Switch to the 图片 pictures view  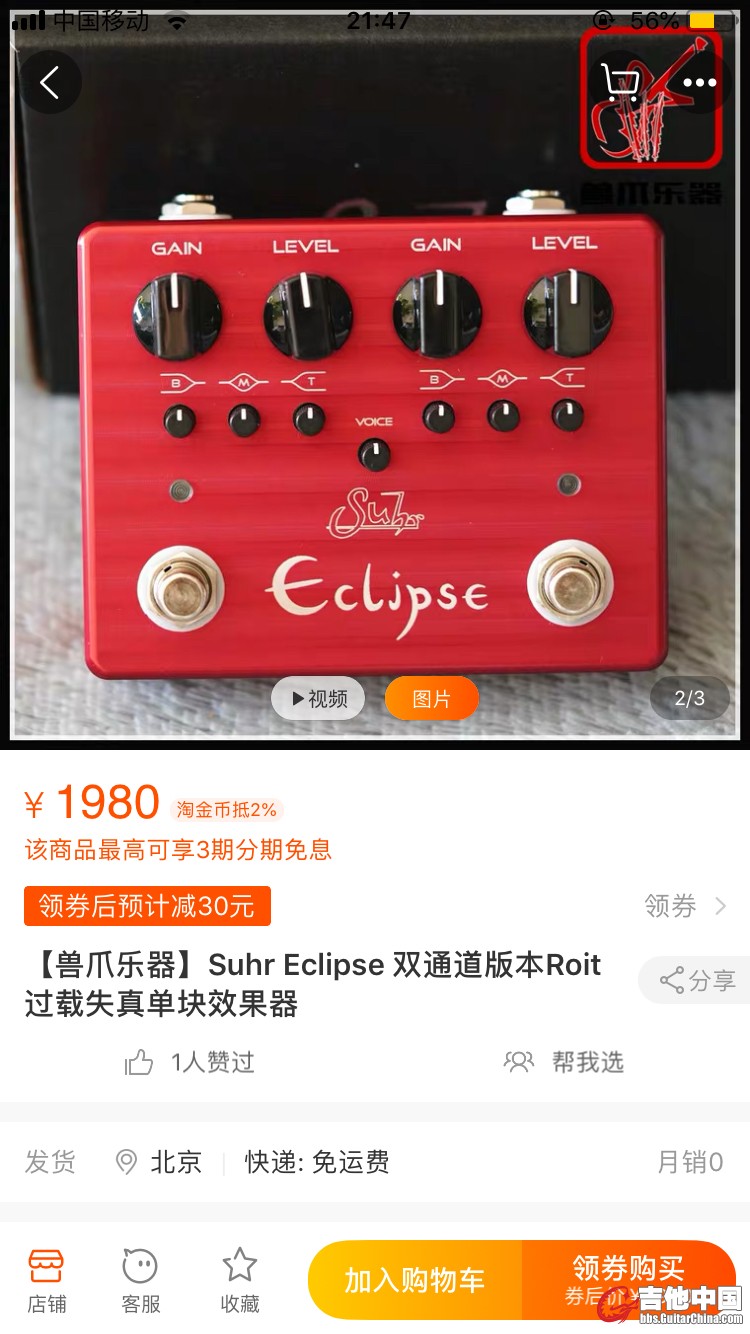431,699
